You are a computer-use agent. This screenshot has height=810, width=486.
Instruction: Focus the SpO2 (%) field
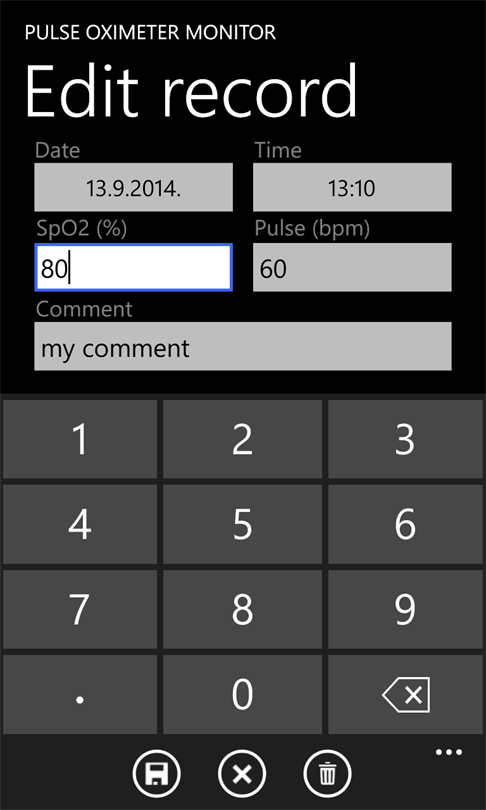point(133,268)
